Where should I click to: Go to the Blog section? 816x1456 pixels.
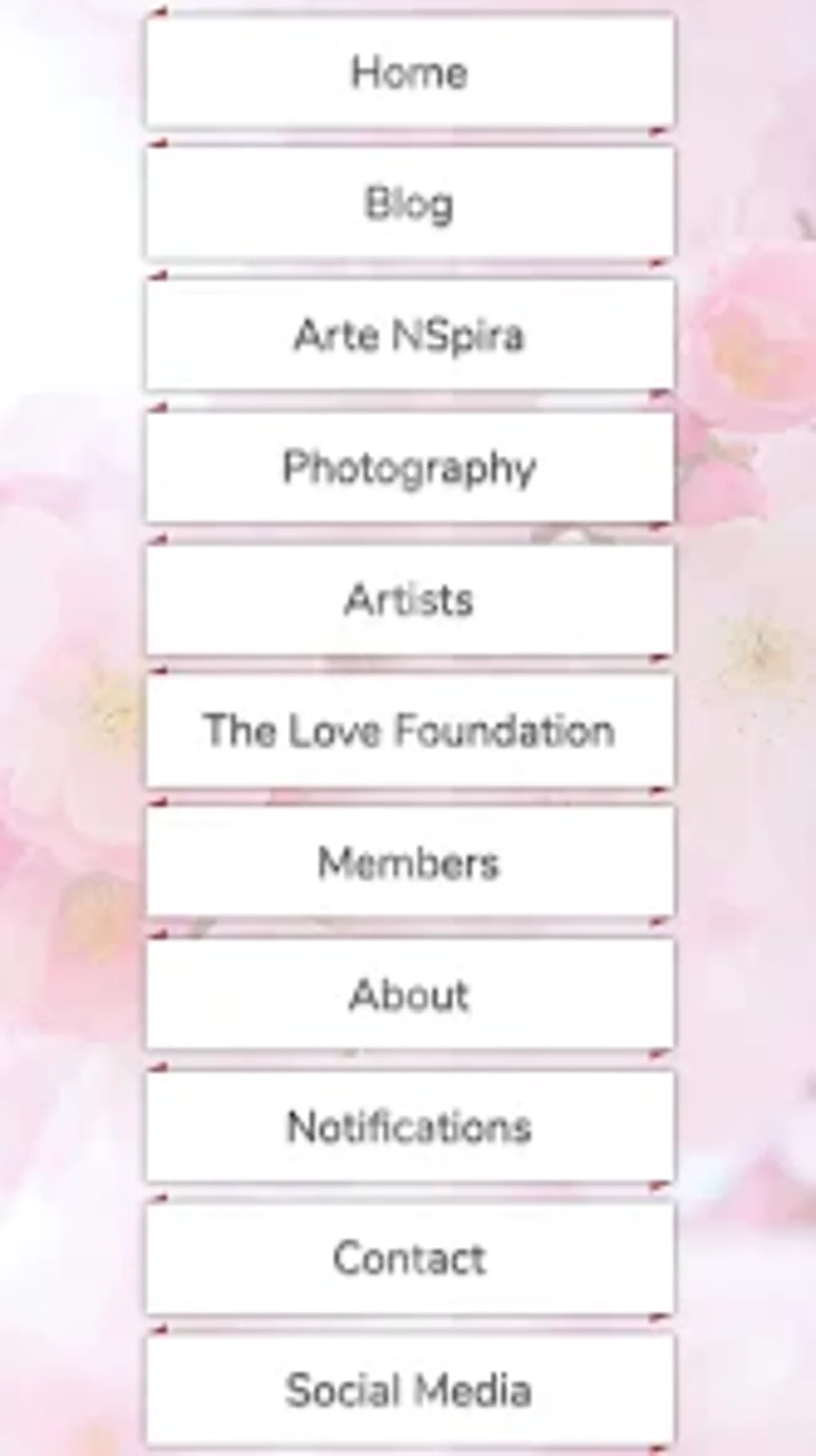(409, 203)
